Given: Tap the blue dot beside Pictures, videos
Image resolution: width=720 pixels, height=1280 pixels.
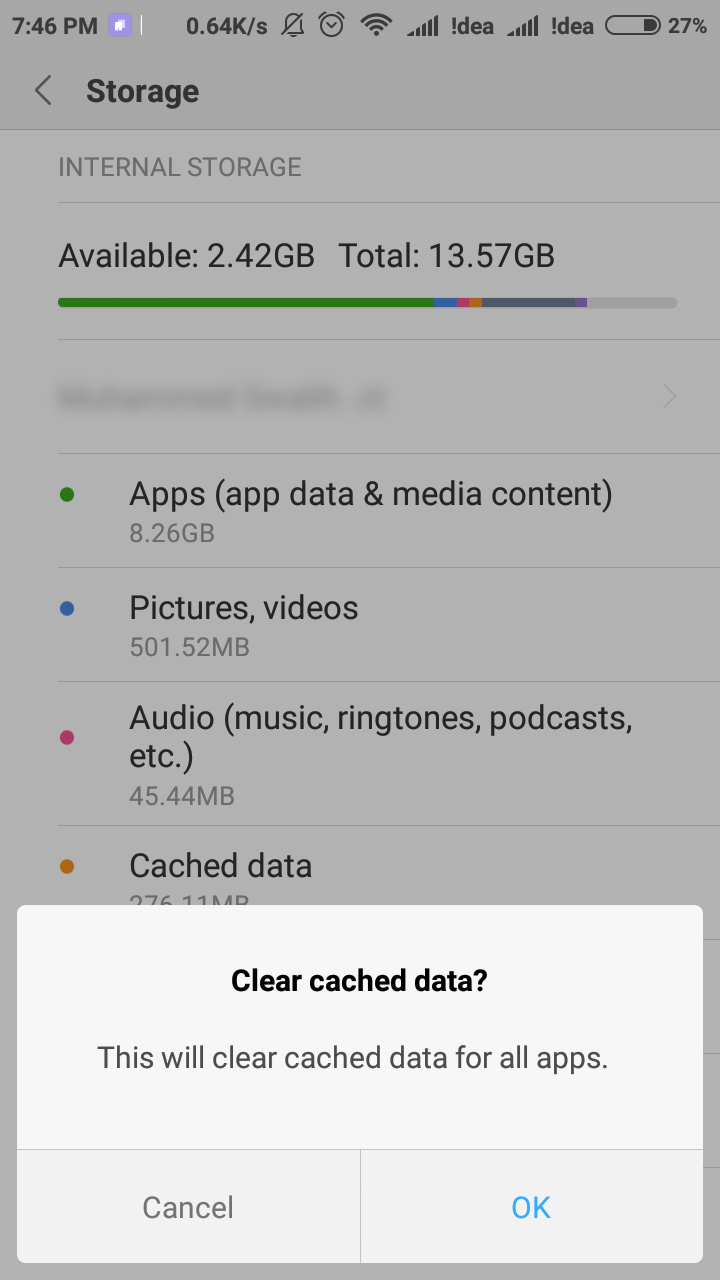Looking at the screenshot, I should click(x=67, y=607).
